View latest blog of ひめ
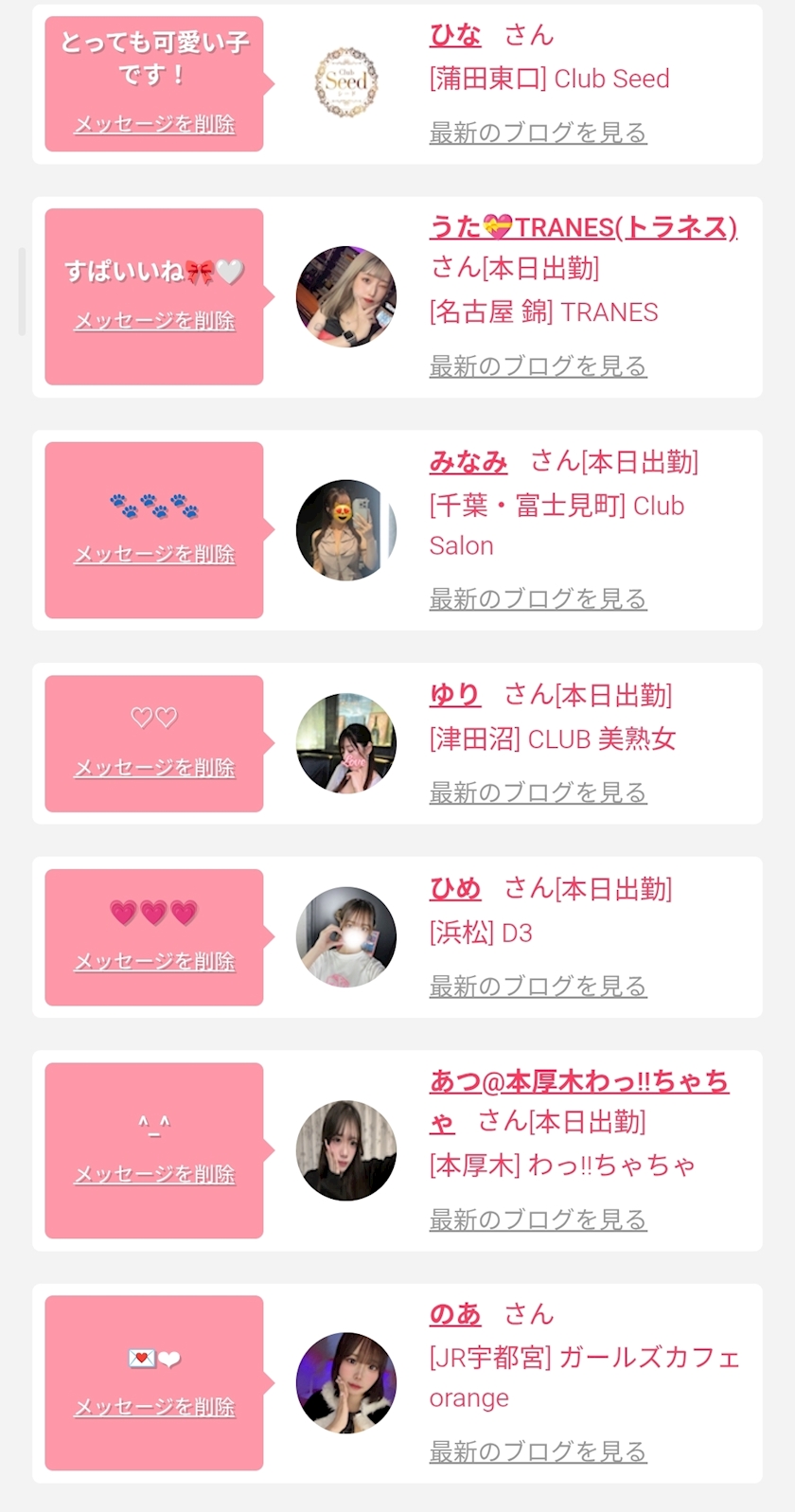Image resolution: width=795 pixels, height=1512 pixels. (x=538, y=986)
